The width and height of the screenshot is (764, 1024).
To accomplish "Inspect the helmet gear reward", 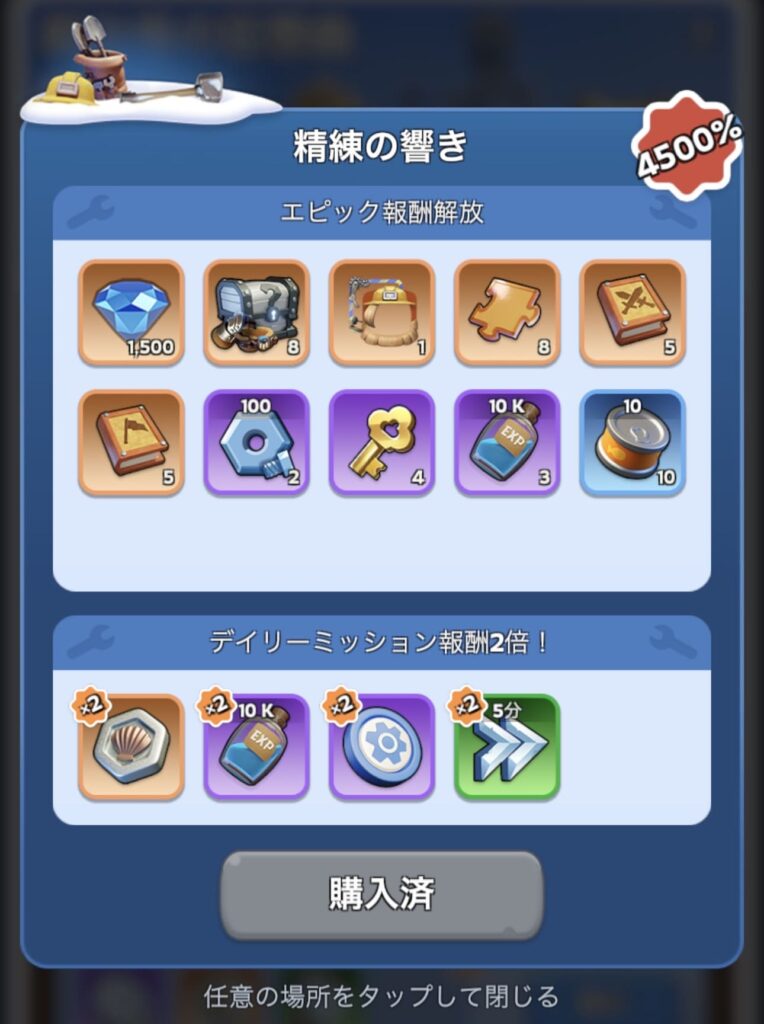I will (382, 312).
